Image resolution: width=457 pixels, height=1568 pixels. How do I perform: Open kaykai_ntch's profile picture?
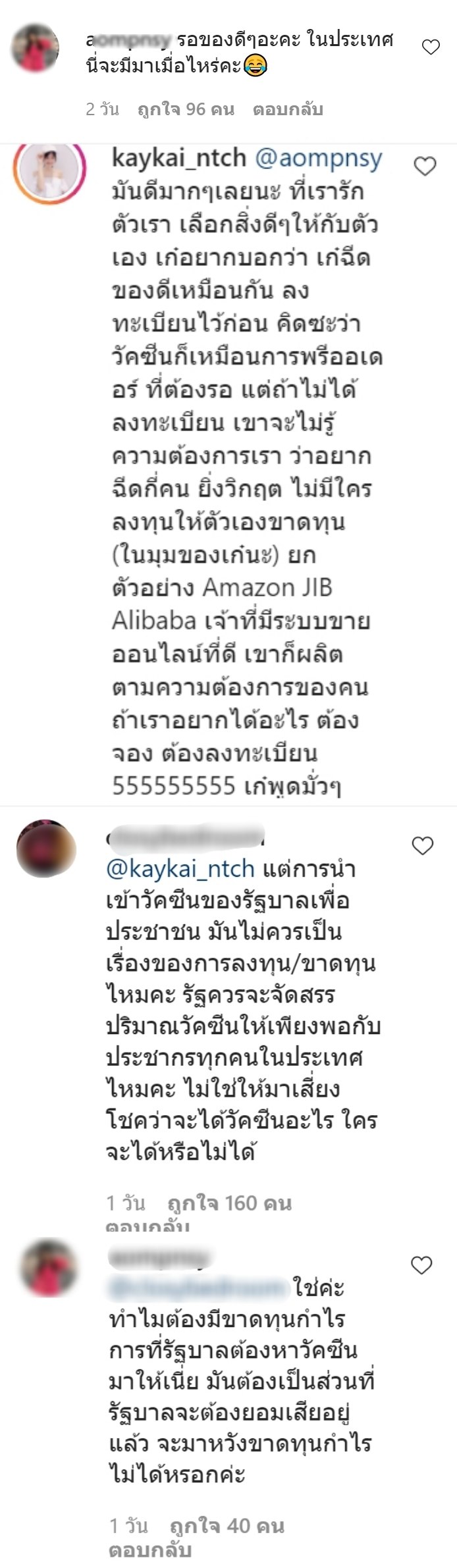click(x=50, y=171)
